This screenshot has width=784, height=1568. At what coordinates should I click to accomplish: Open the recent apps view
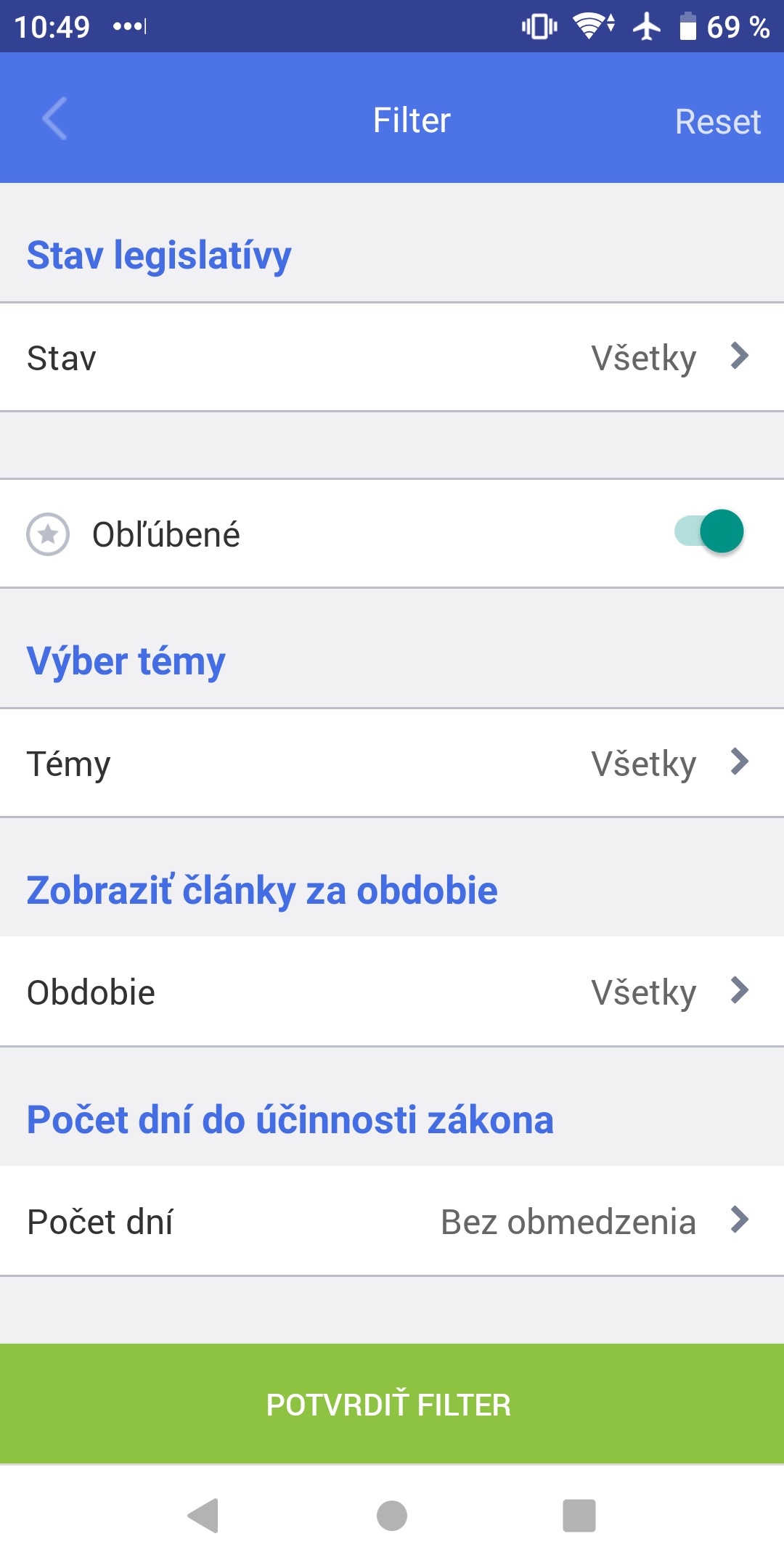[x=579, y=1516]
